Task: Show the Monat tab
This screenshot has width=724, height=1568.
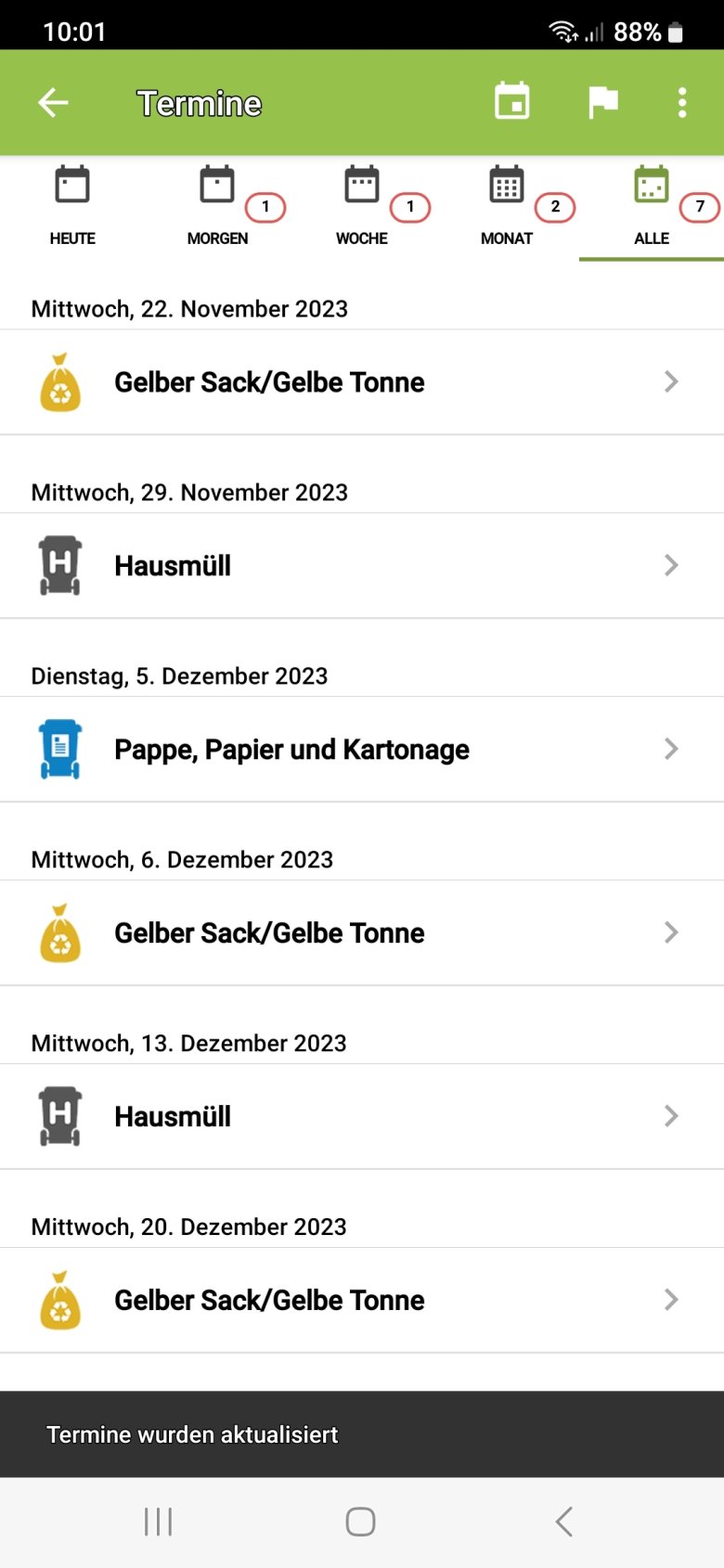Action: coord(507,208)
